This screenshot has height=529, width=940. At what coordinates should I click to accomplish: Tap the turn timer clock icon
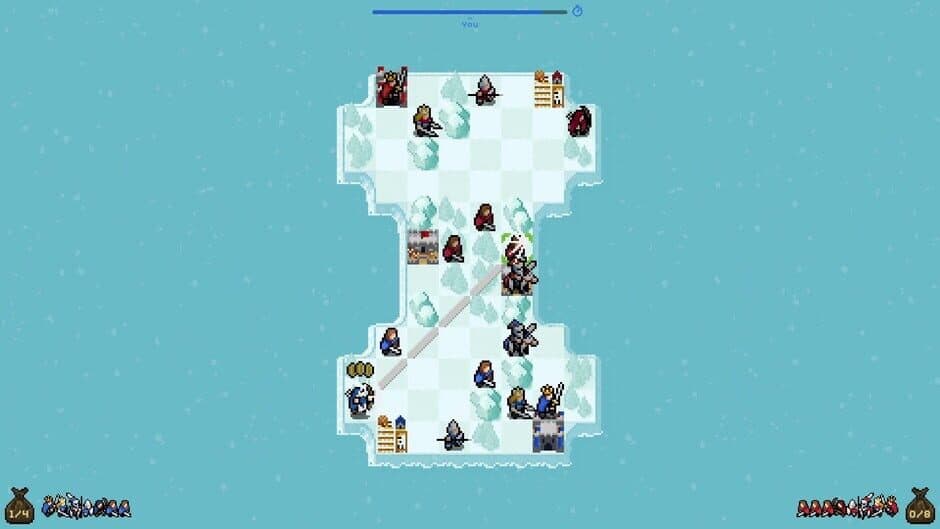click(577, 11)
